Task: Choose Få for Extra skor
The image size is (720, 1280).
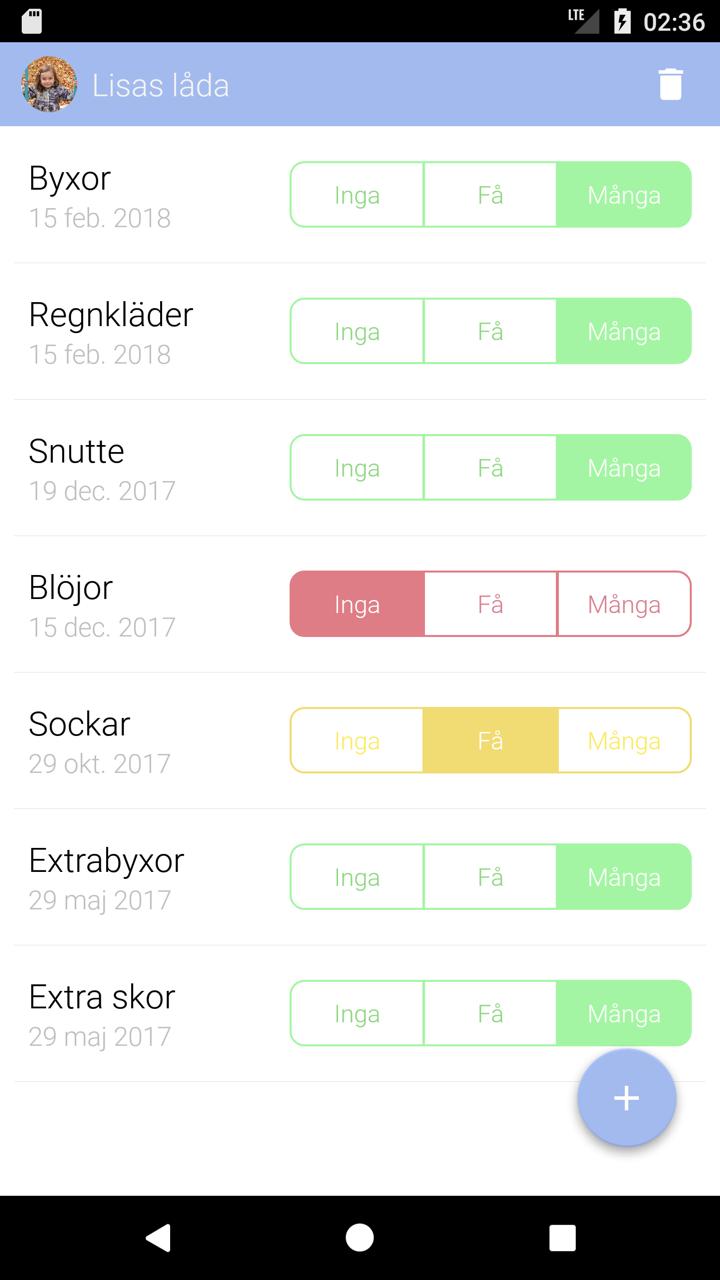Action: [x=490, y=1014]
